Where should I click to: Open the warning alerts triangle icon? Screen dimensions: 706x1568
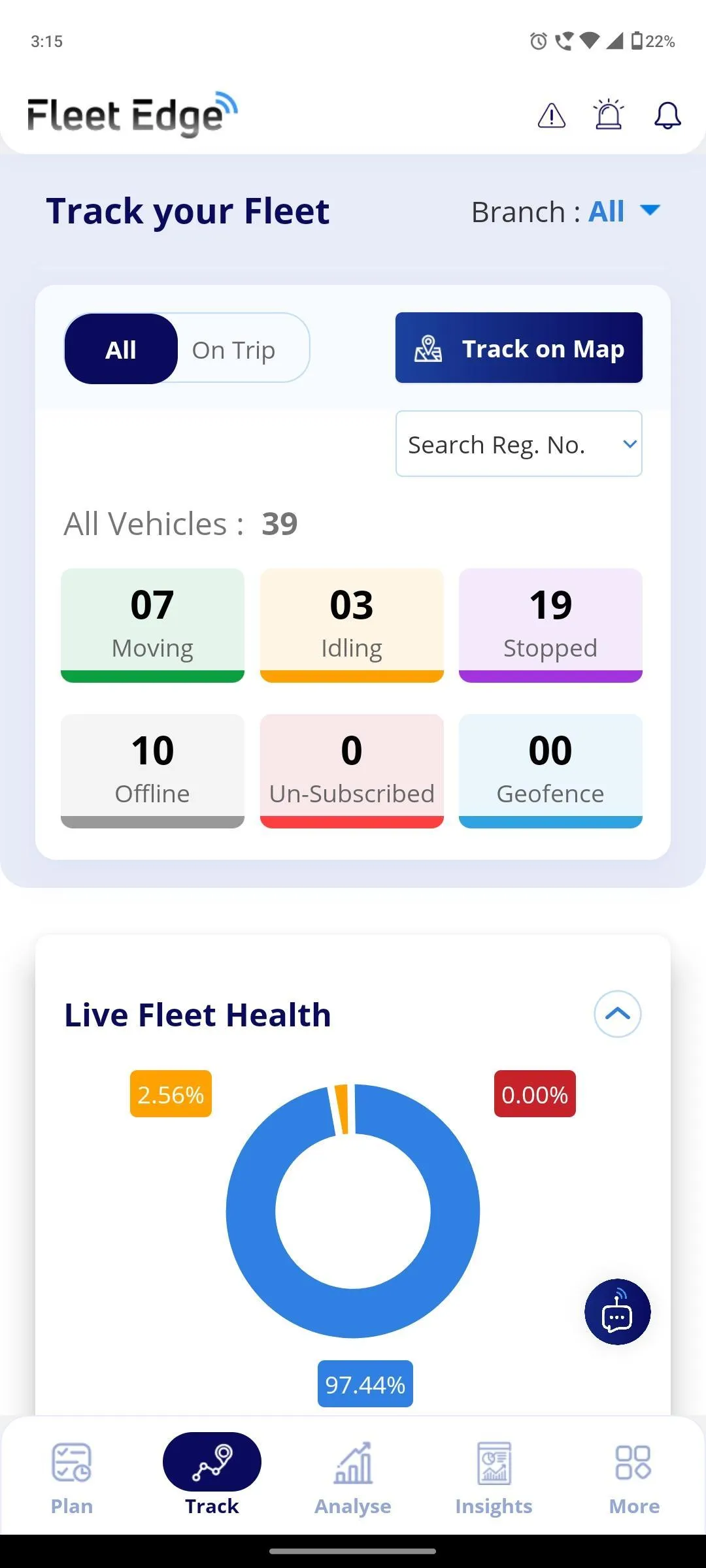click(x=551, y=116)
